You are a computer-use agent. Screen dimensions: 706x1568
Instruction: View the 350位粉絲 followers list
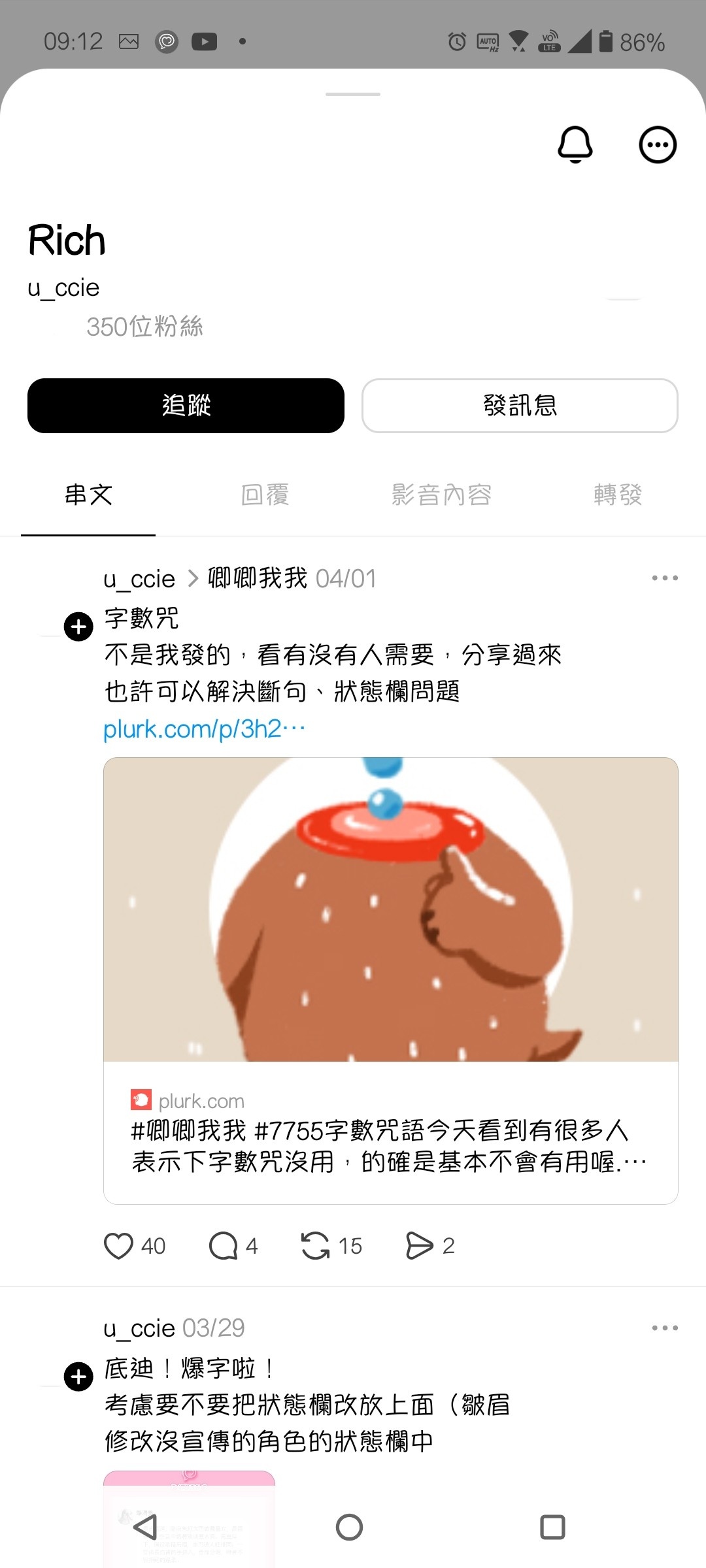pyautogui.click(x=144, y=327)
